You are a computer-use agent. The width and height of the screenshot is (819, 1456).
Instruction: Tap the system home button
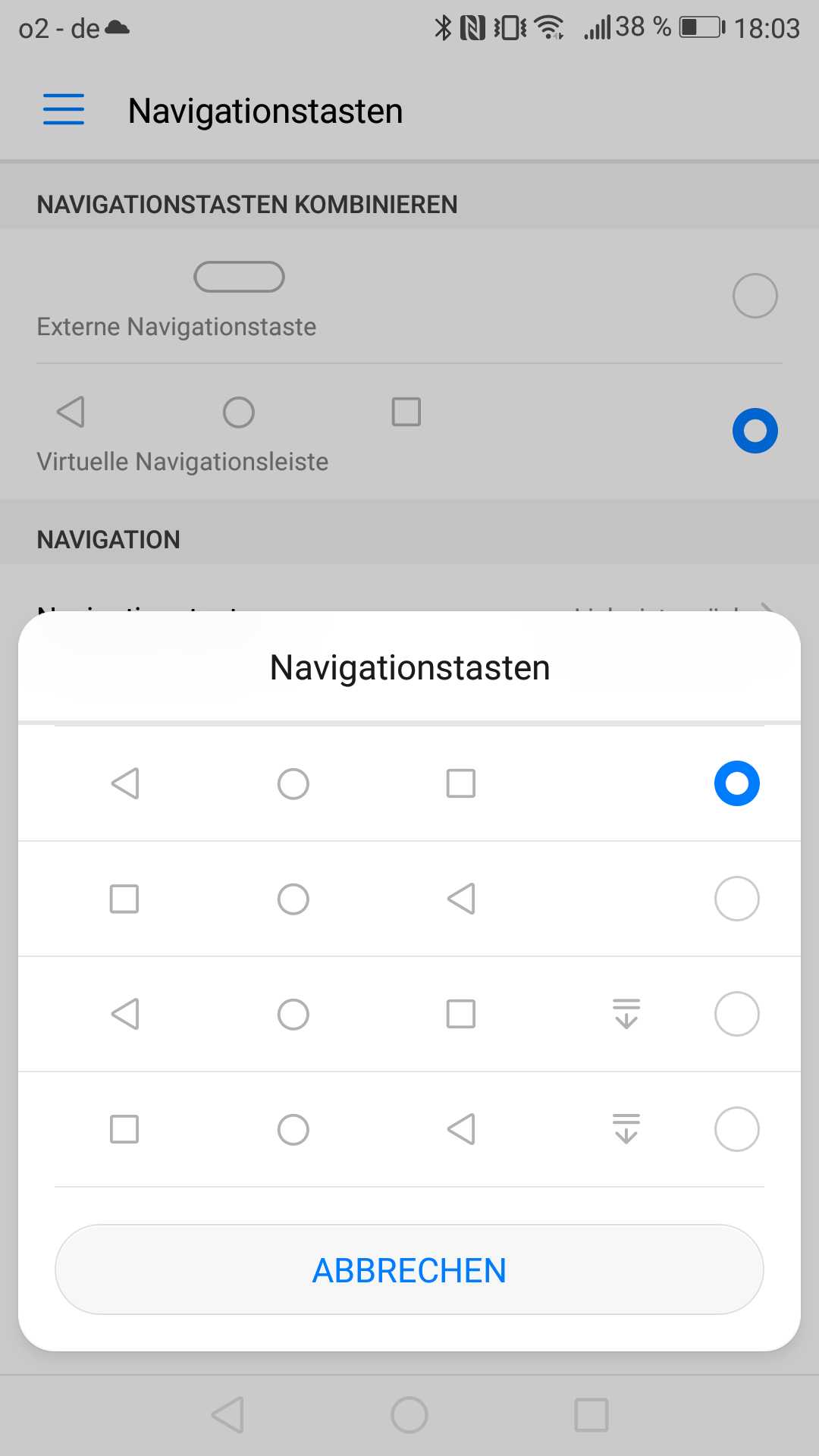[409, 1415]
